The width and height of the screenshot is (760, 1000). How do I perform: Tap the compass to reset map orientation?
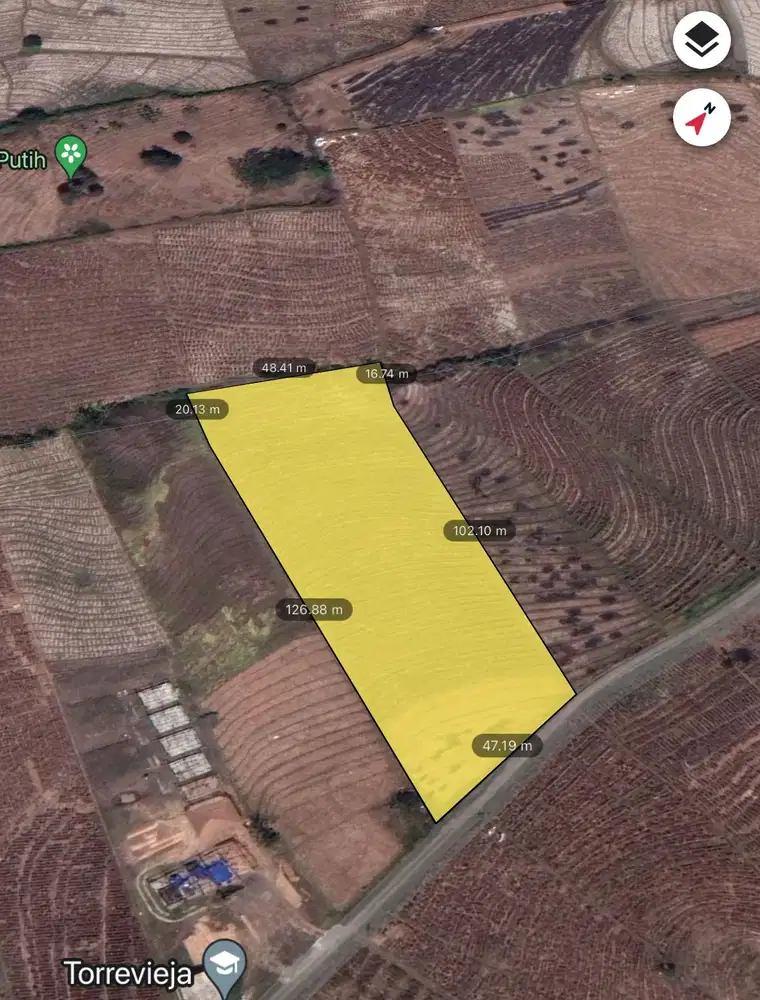tap(702, 118)
